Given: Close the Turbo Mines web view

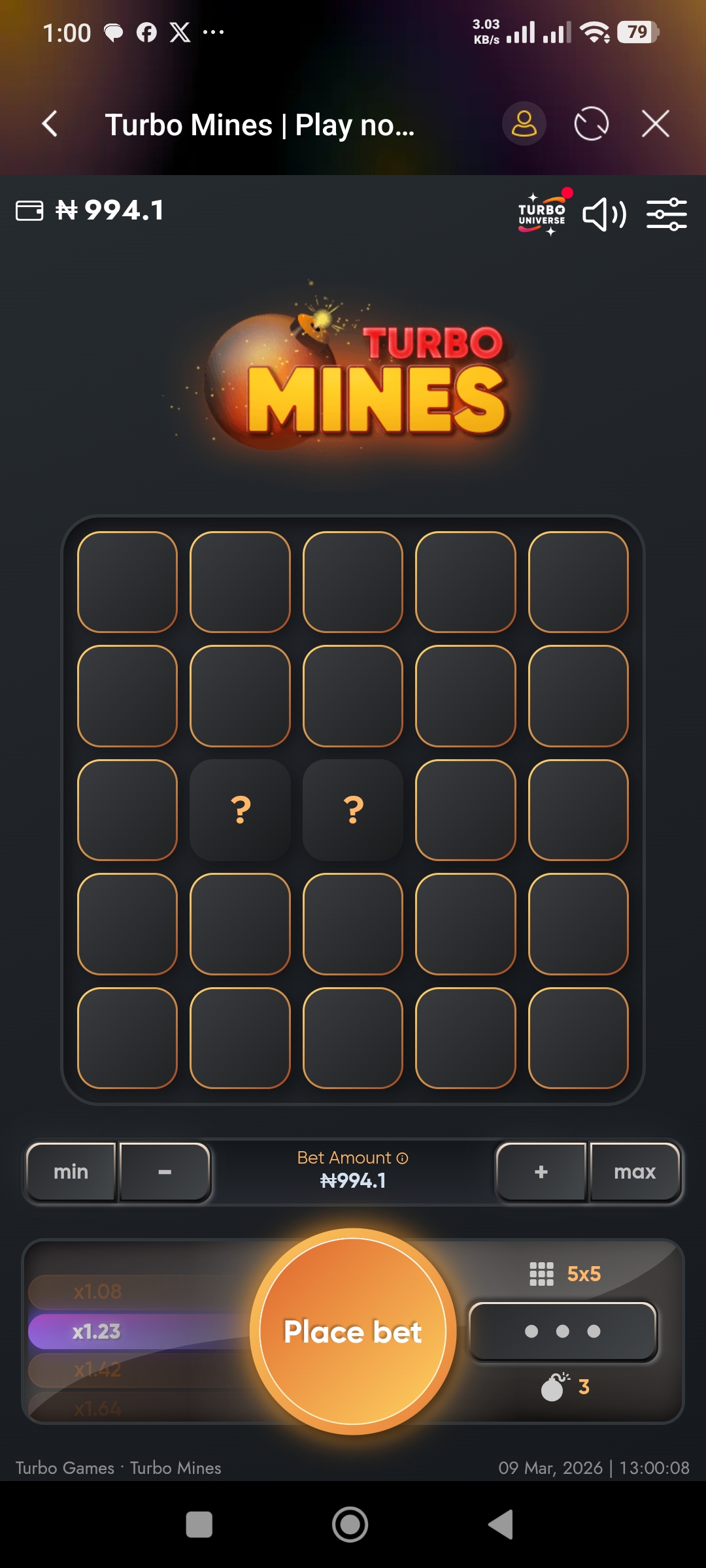Looking at the screenshot, I should [x=655, y=123].
